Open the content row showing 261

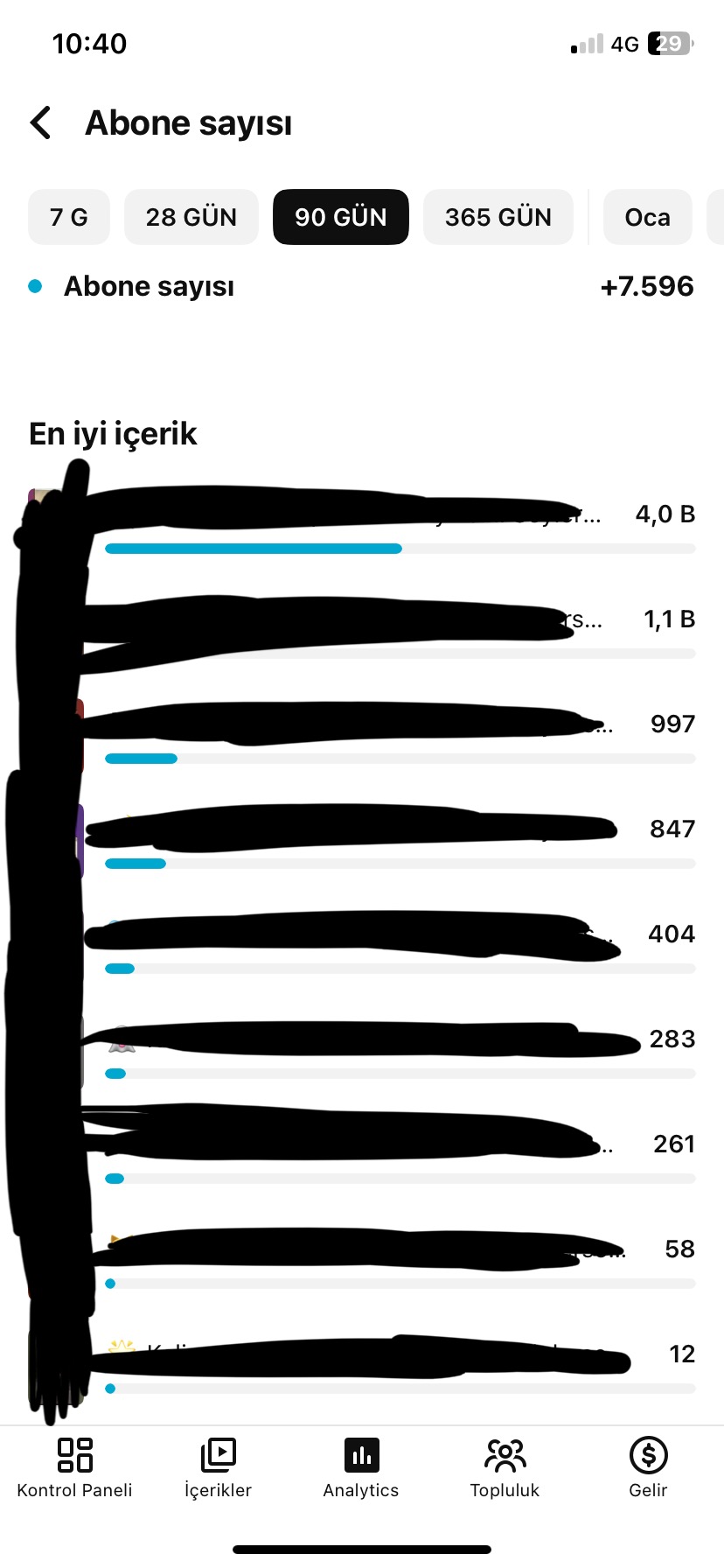click(x=362, y=1153)
